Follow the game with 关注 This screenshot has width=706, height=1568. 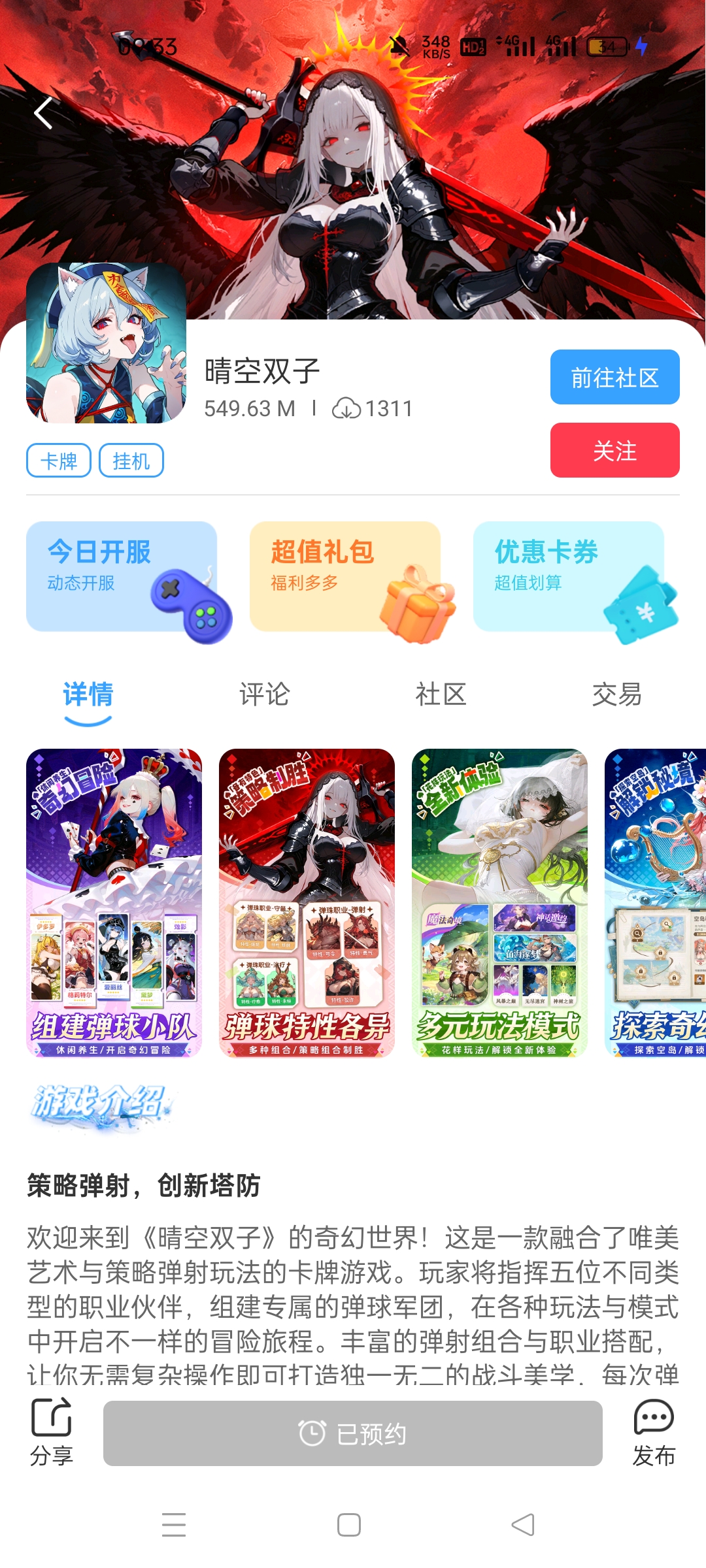click(x=614, y=450)
